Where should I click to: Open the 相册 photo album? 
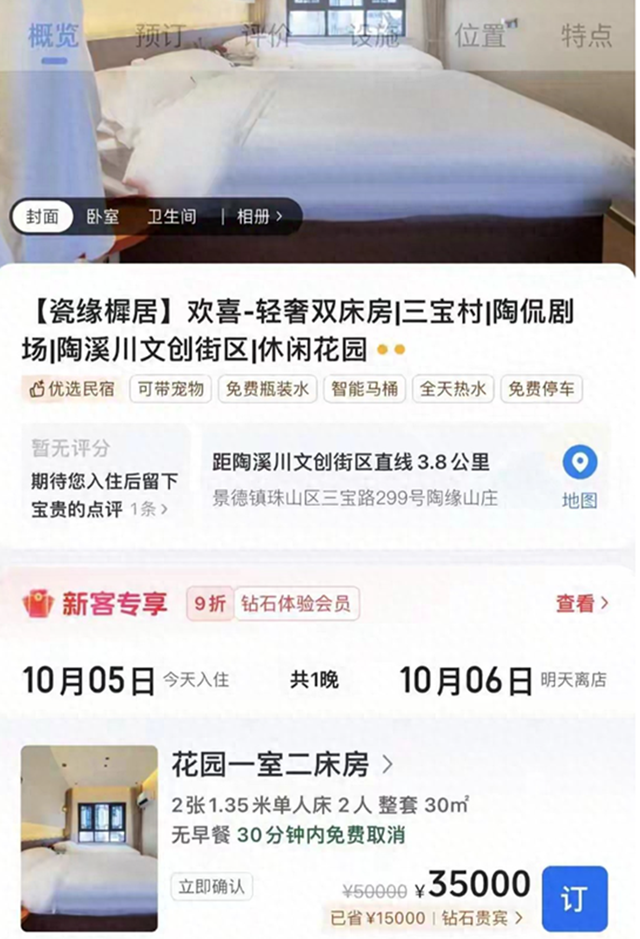tap(259, 216)
